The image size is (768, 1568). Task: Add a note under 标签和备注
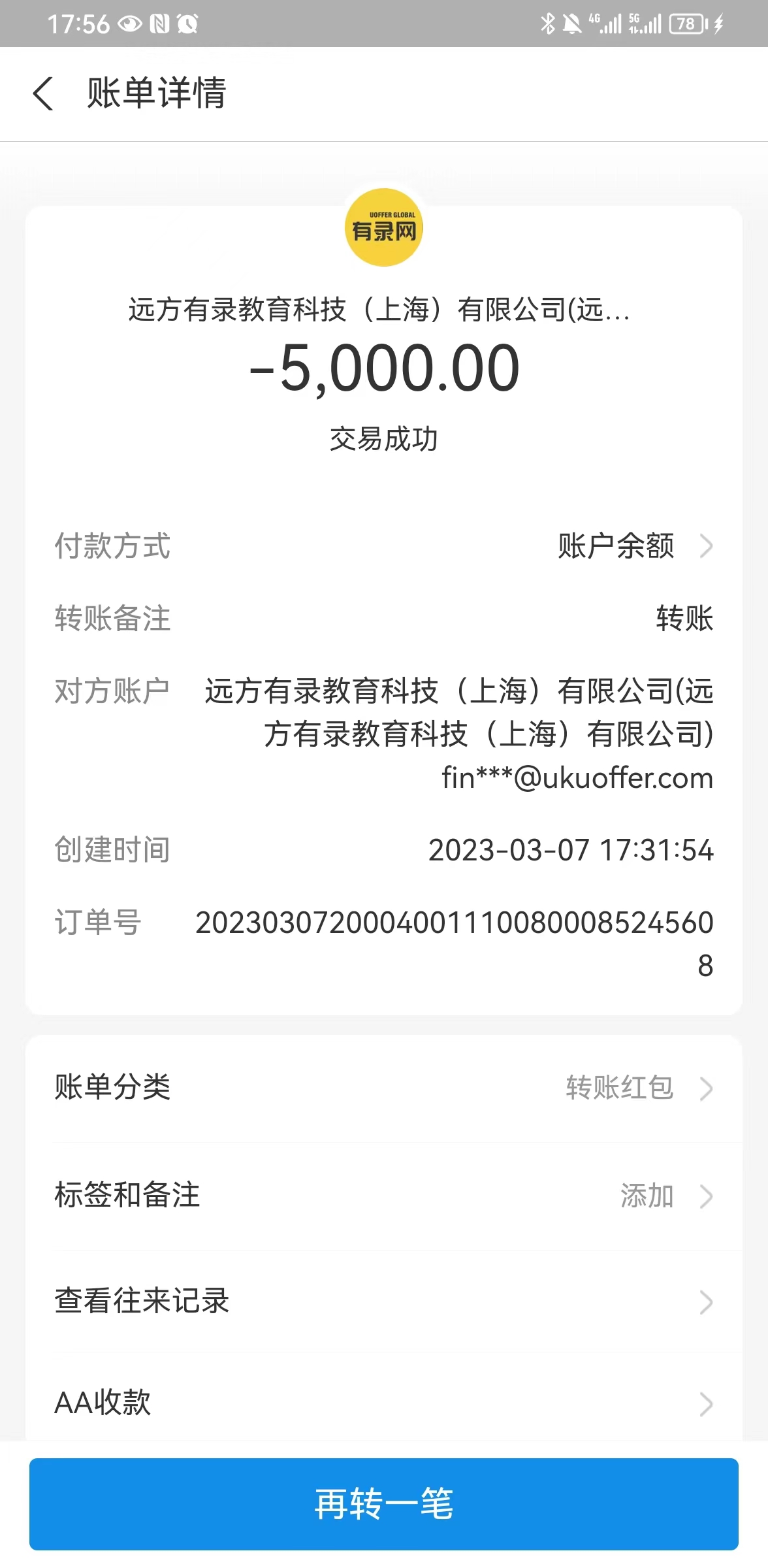click(383, 1196)
